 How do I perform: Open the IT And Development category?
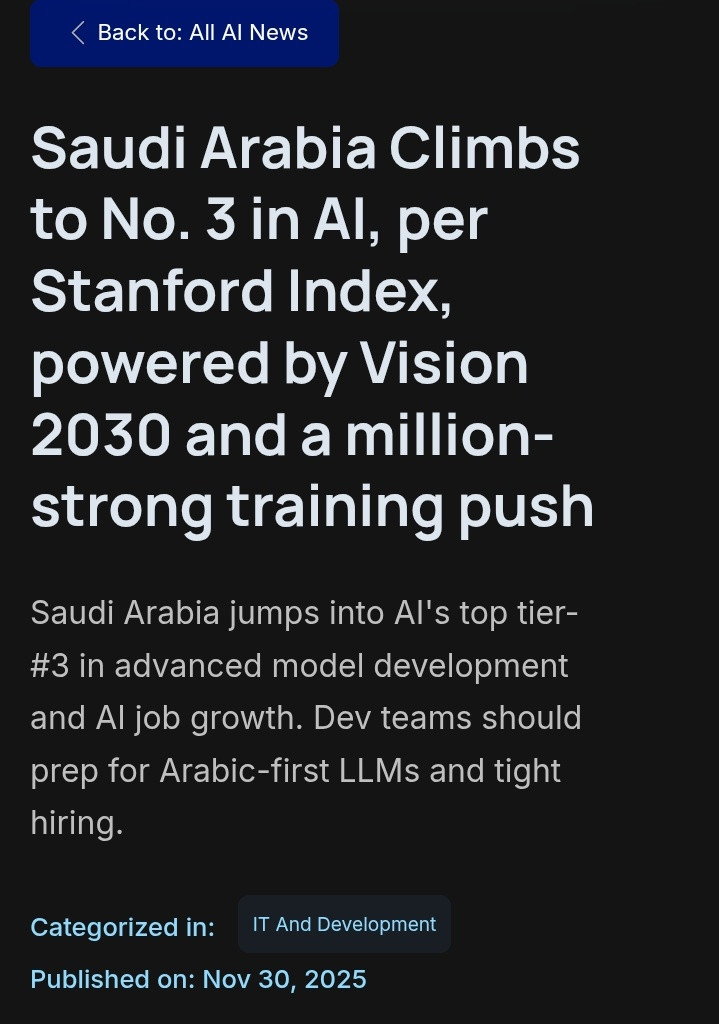pyautogui.click(x=344, y=925)
